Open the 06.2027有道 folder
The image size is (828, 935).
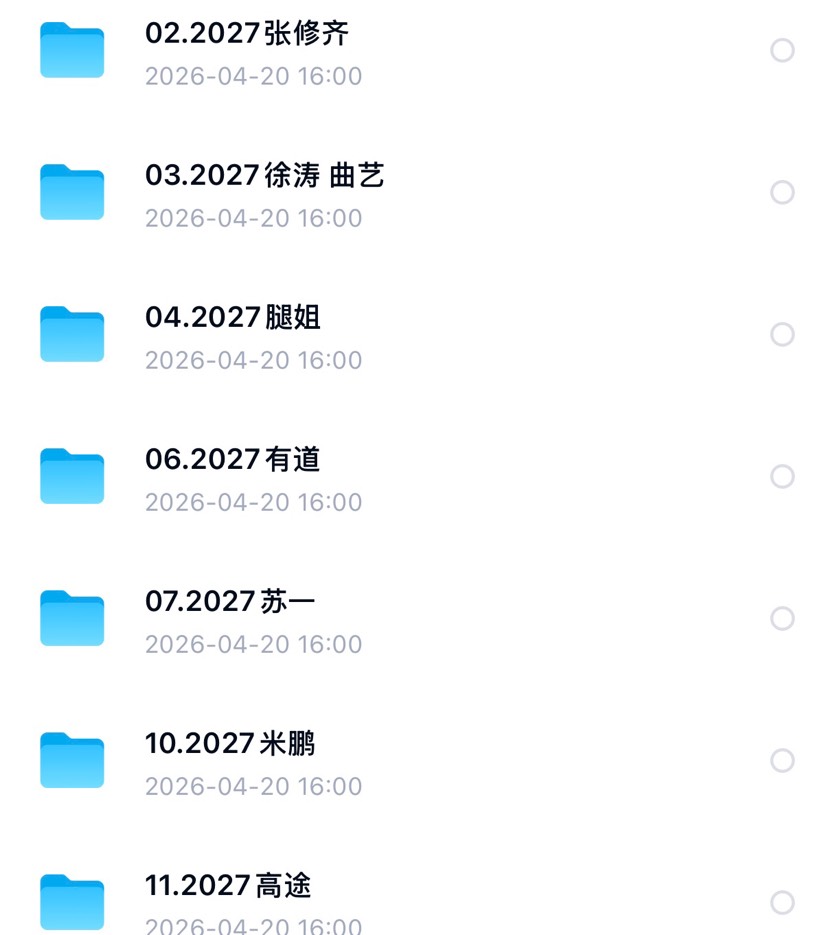pyautogui.click(x=414, y=476)
